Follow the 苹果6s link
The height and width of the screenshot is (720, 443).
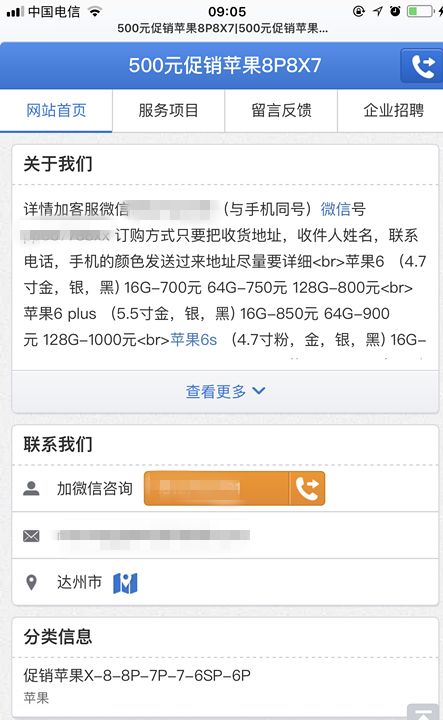point(193,340)
